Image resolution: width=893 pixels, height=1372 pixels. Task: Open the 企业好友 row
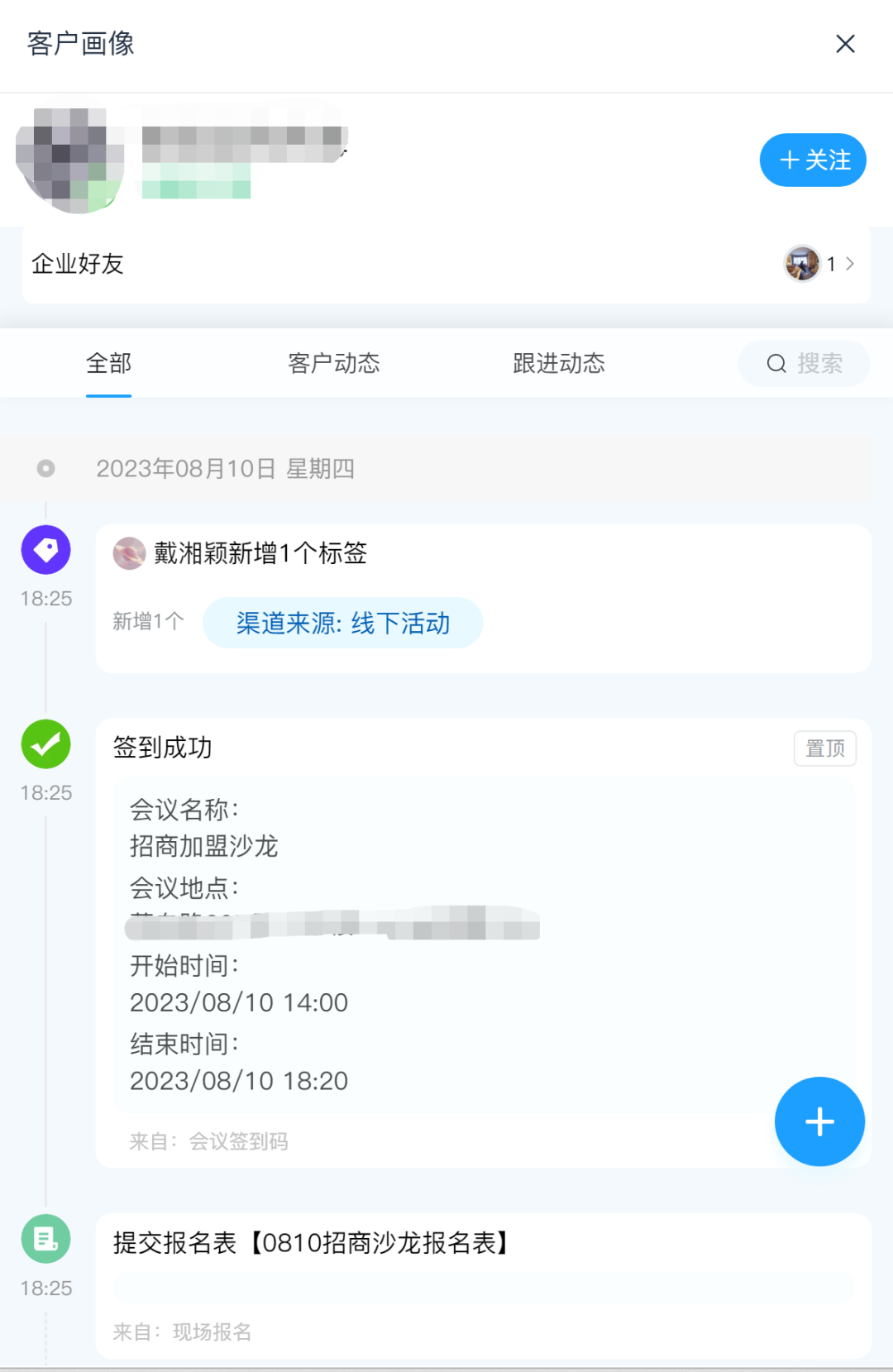coord(446,264)
